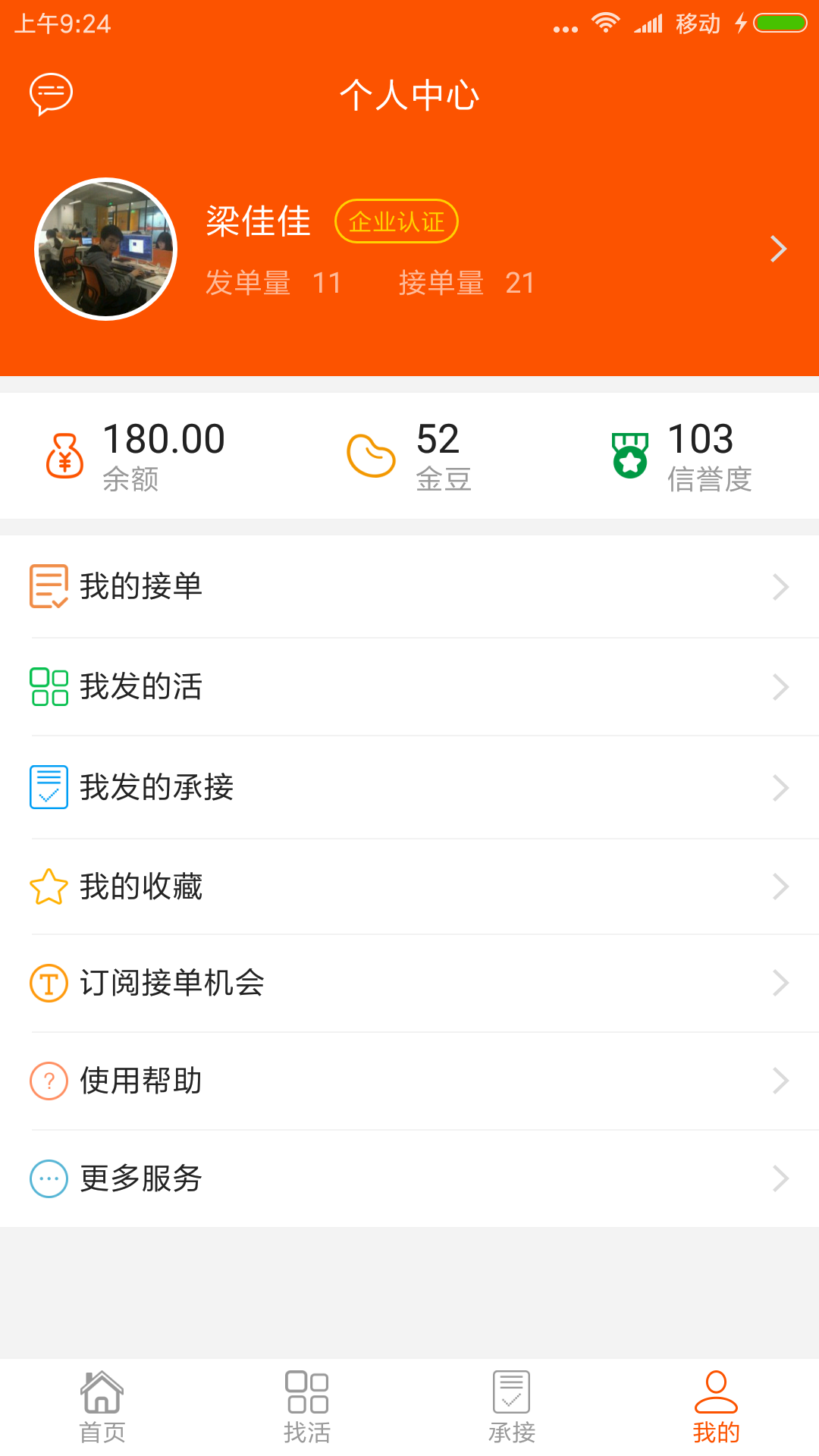Check the 信誉度 reputation score
The height and width of the screenshot is (1456, 819).
click(x=681, y=457)
